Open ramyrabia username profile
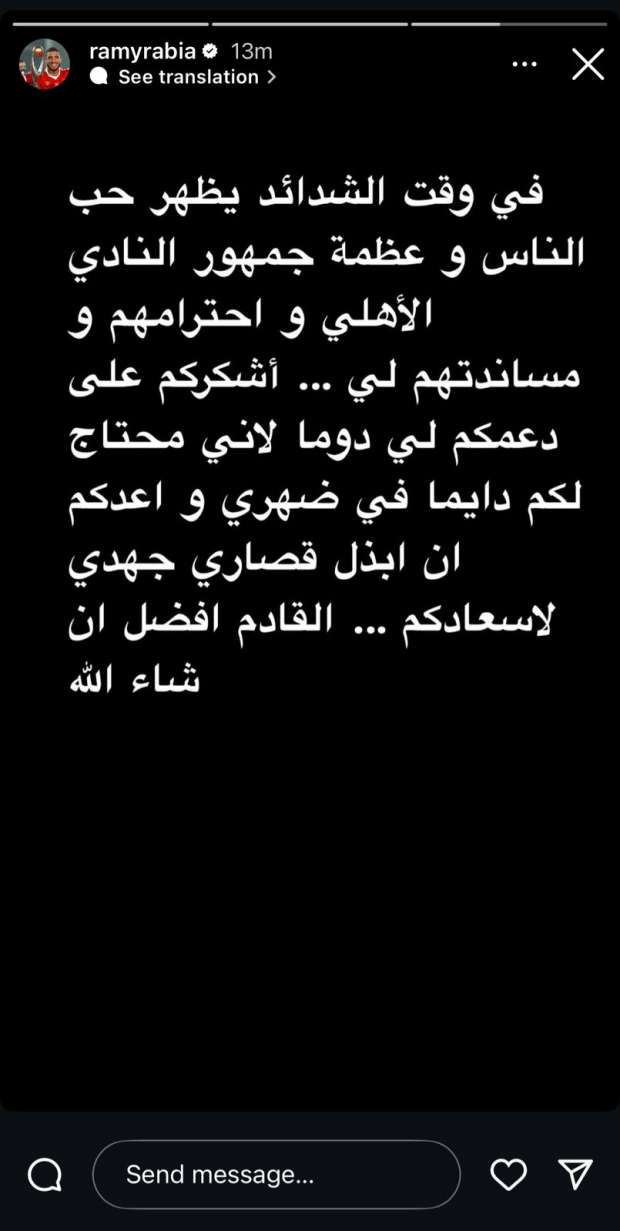620x1231 pixels. pos(143,51)
